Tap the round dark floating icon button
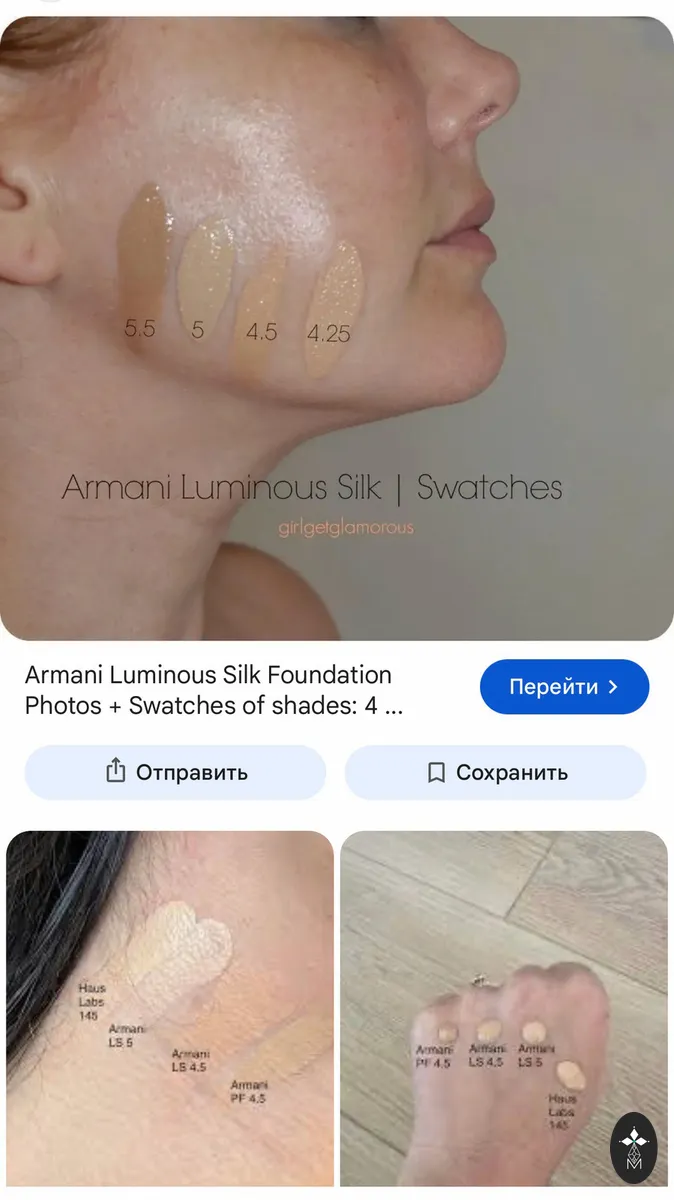674x1200 pixels. click(x=634, y=1147)
